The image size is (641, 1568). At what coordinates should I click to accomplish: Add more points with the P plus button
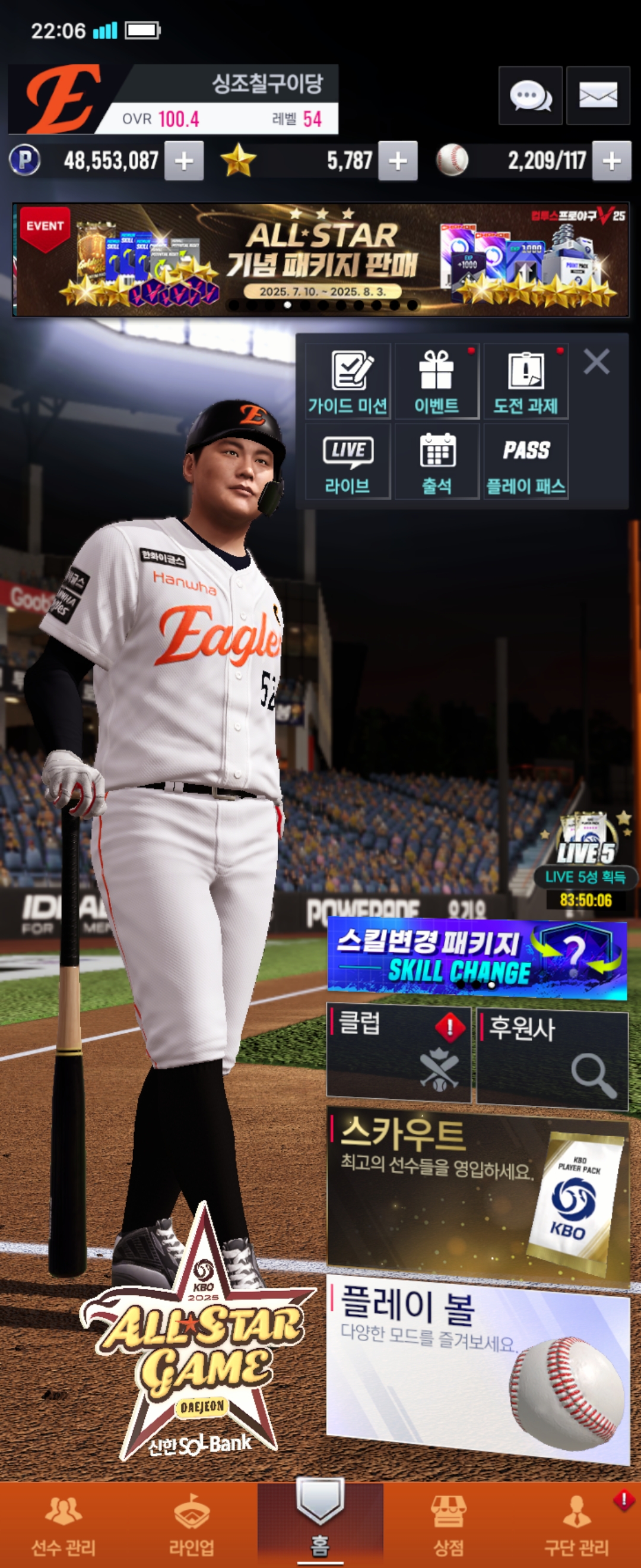tap(184, 162)
